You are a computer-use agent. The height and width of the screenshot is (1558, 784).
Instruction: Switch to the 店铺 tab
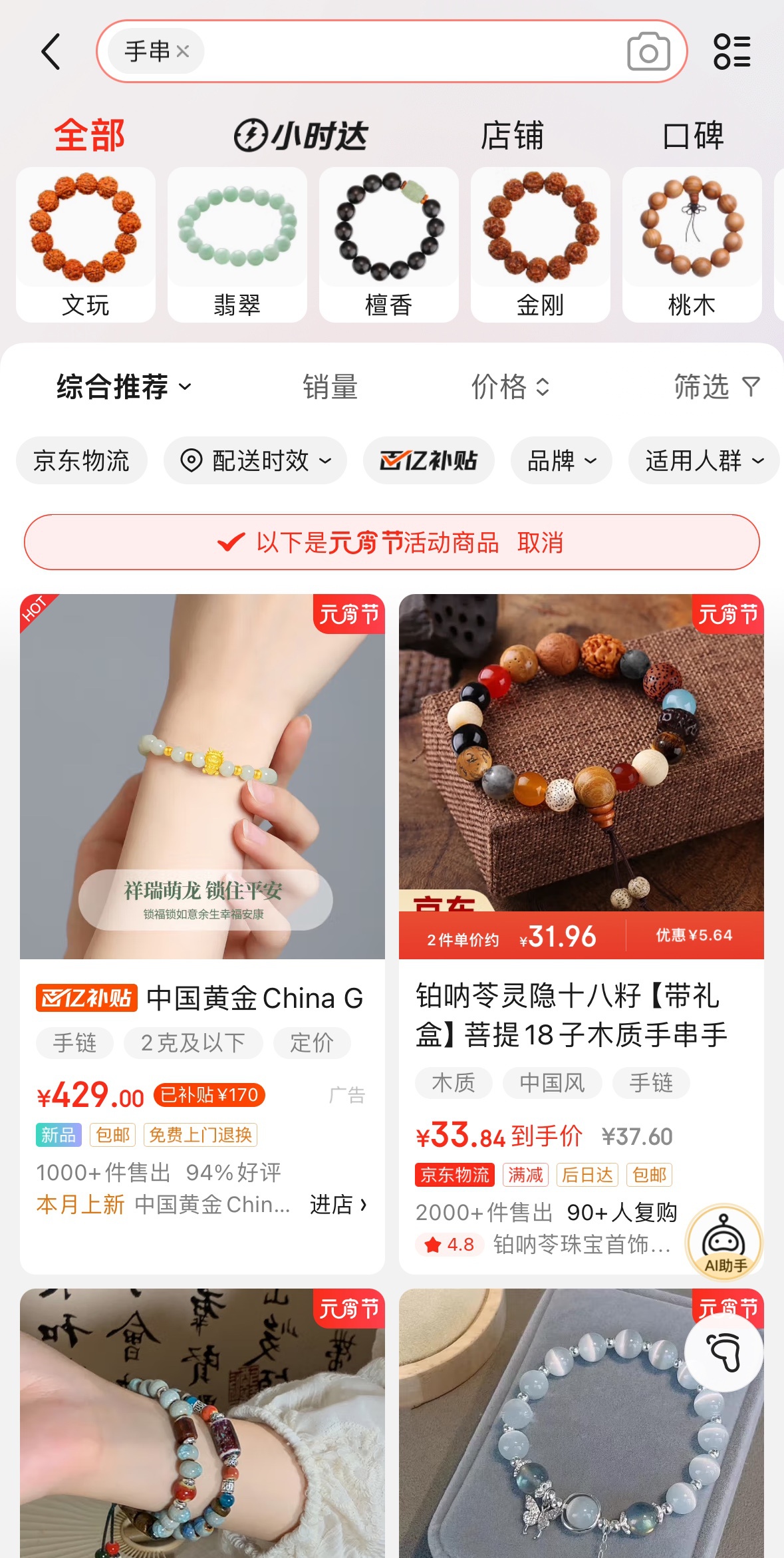pyautogui.click(x=512, y=136)
